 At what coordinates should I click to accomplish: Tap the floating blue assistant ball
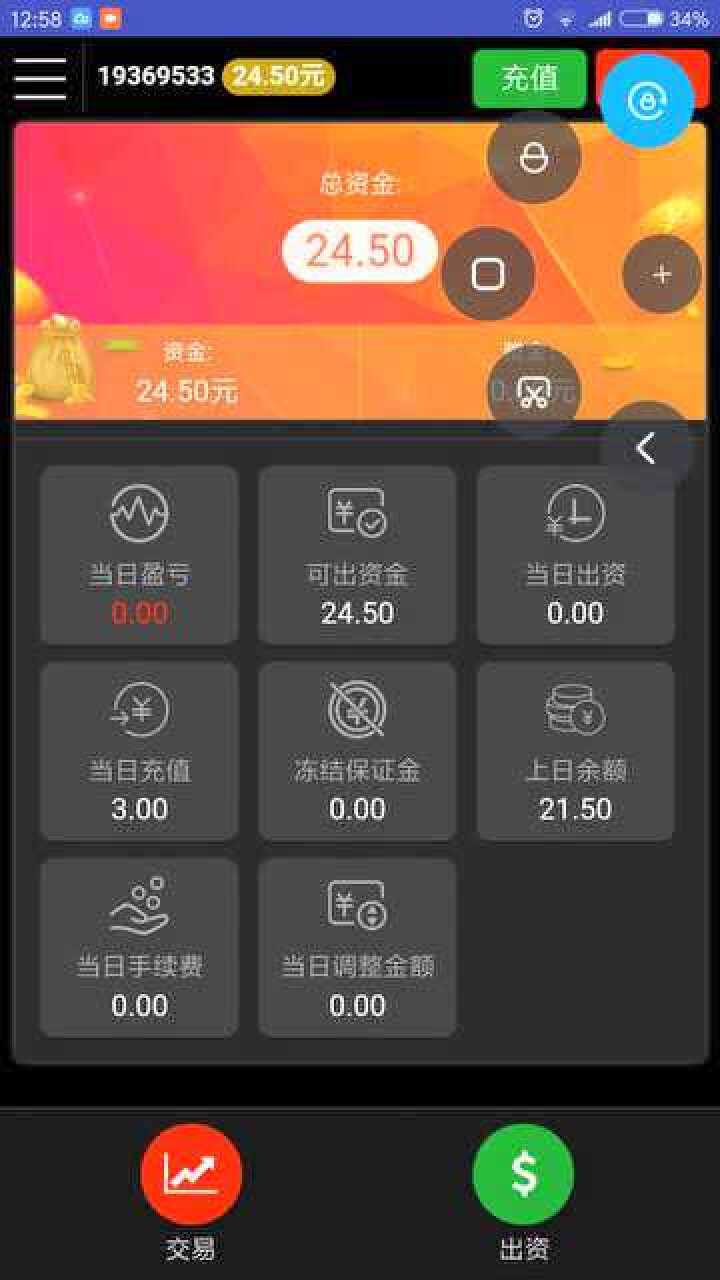point(647,101)
